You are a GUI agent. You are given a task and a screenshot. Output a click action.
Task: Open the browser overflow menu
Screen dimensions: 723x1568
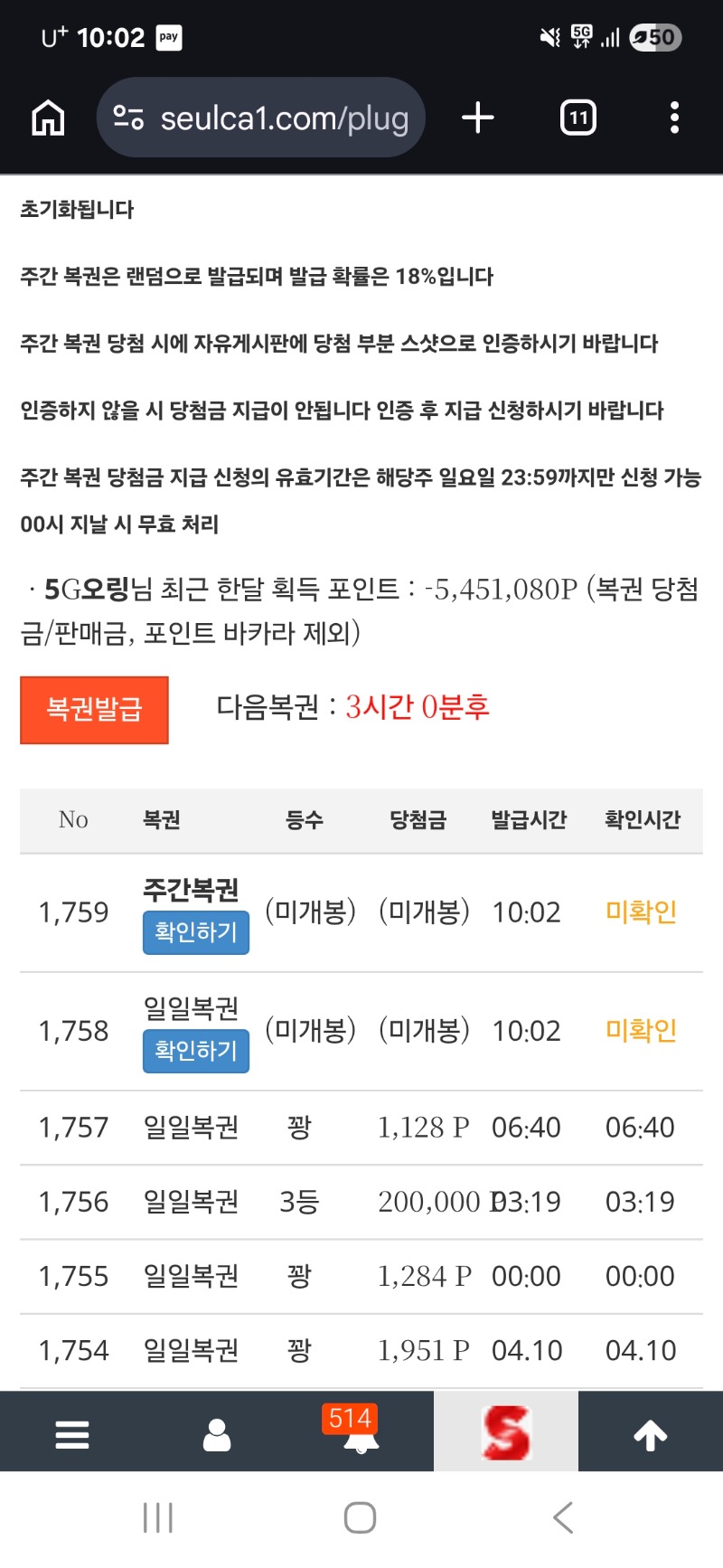coord(674,118)
